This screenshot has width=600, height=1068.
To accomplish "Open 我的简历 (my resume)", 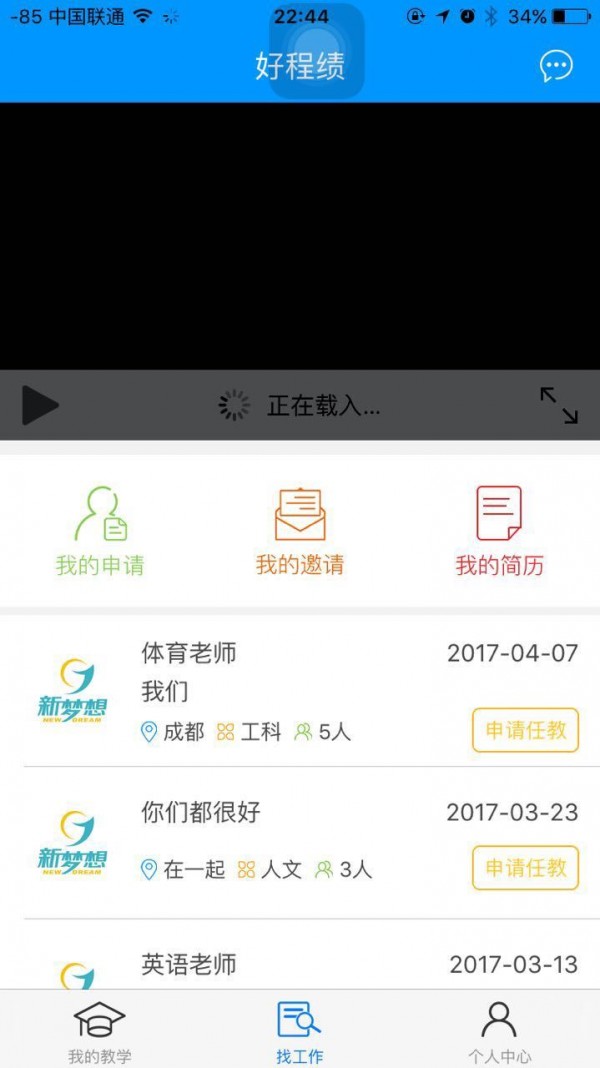I will tap(499, 531).
